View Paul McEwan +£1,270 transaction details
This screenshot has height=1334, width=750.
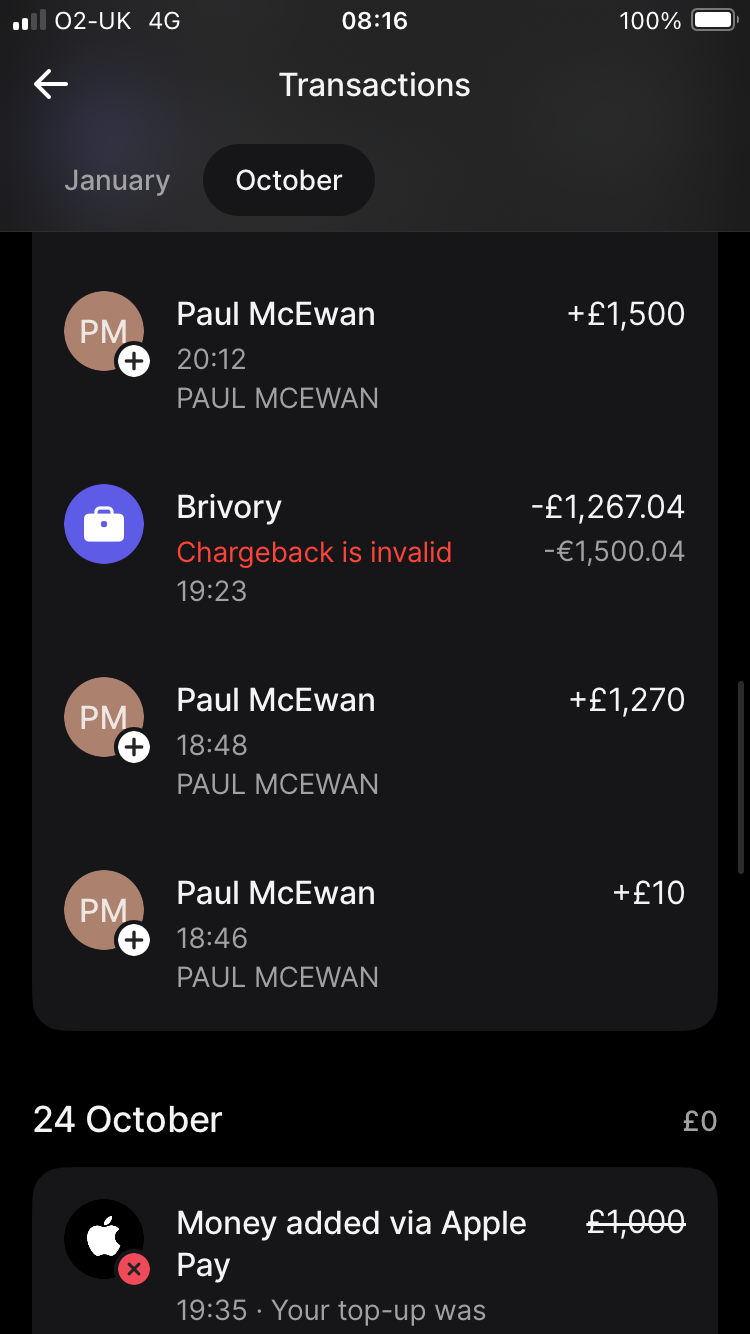[x=375, y=740]
